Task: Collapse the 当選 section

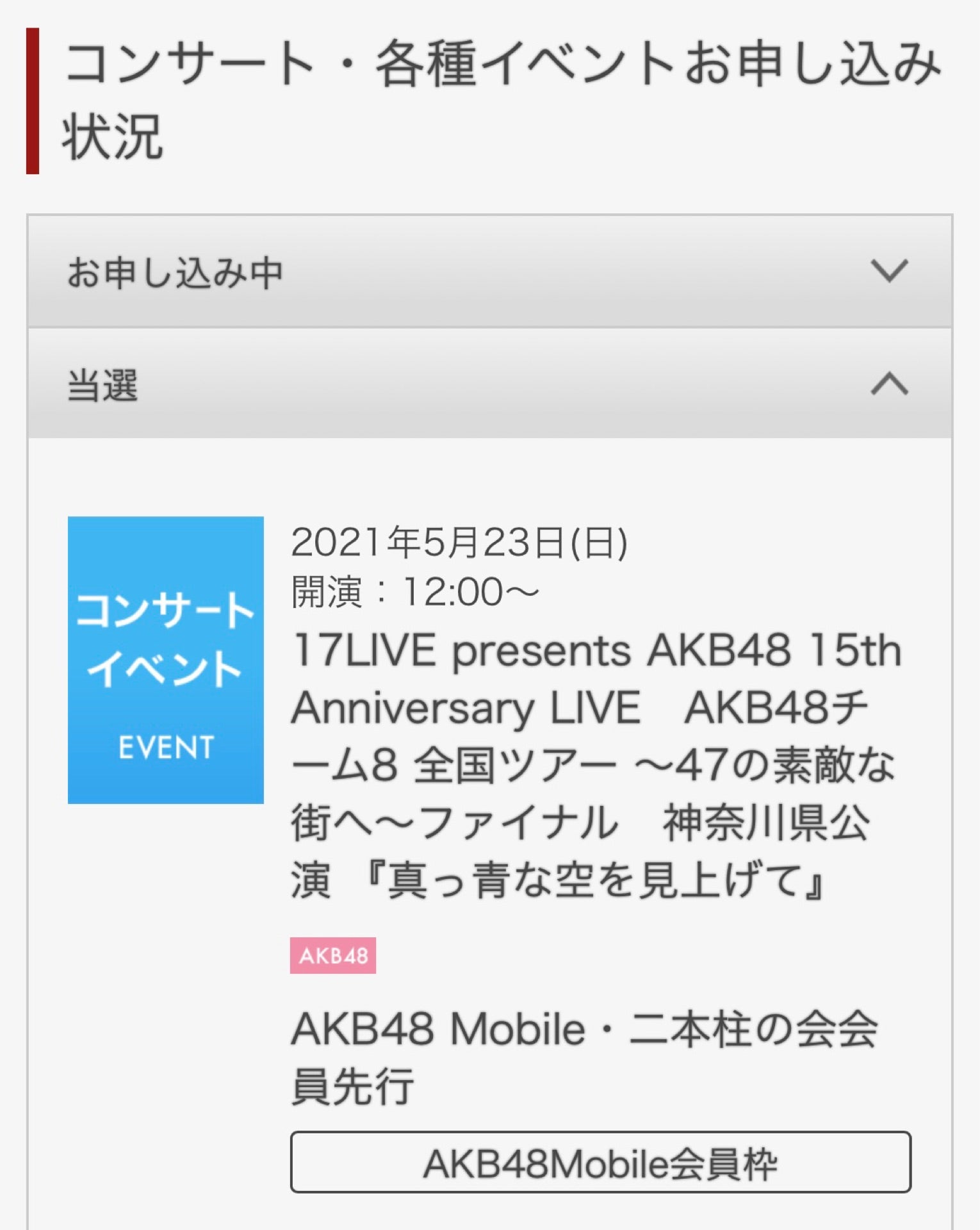Action: pos(489,384)
